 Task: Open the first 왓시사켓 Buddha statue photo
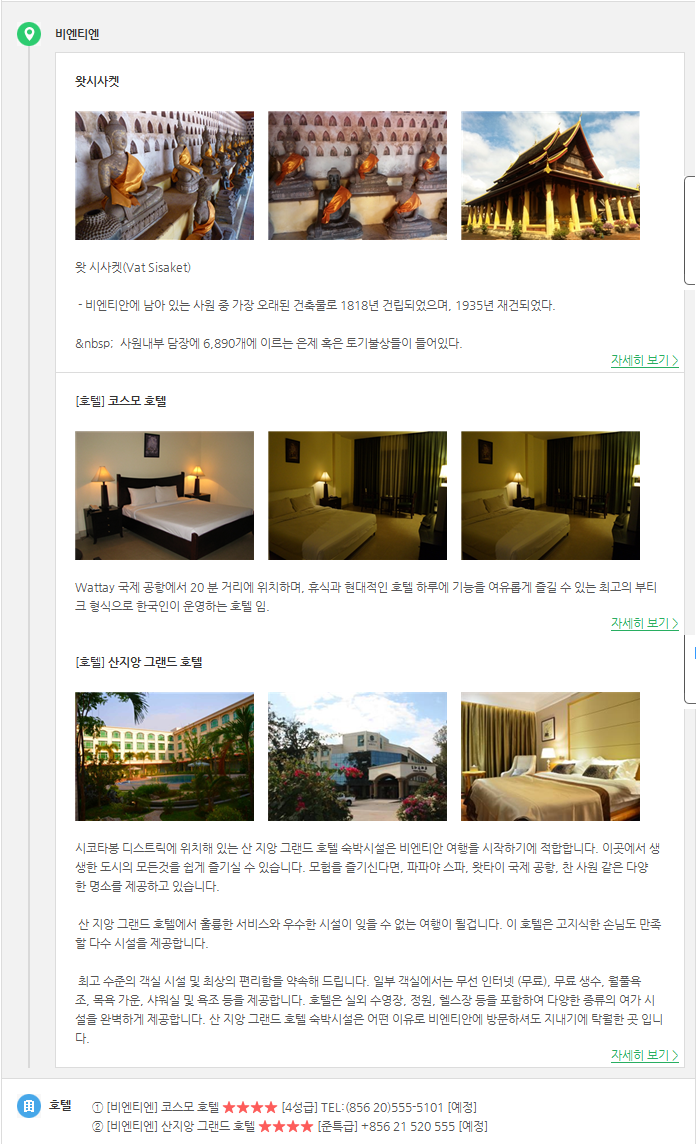[x=164, y=176]
